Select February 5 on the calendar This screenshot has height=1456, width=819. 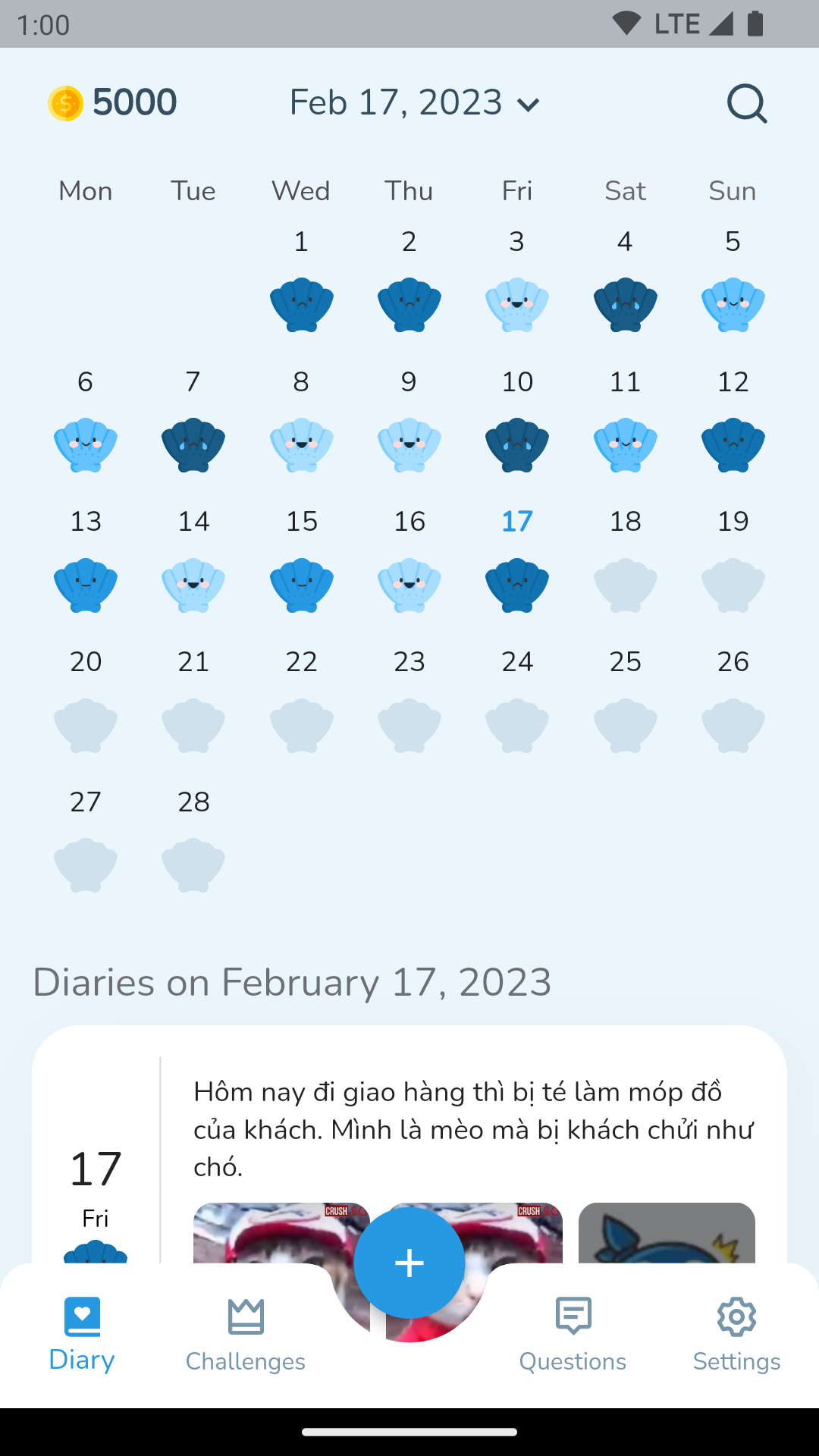(733, 281)
